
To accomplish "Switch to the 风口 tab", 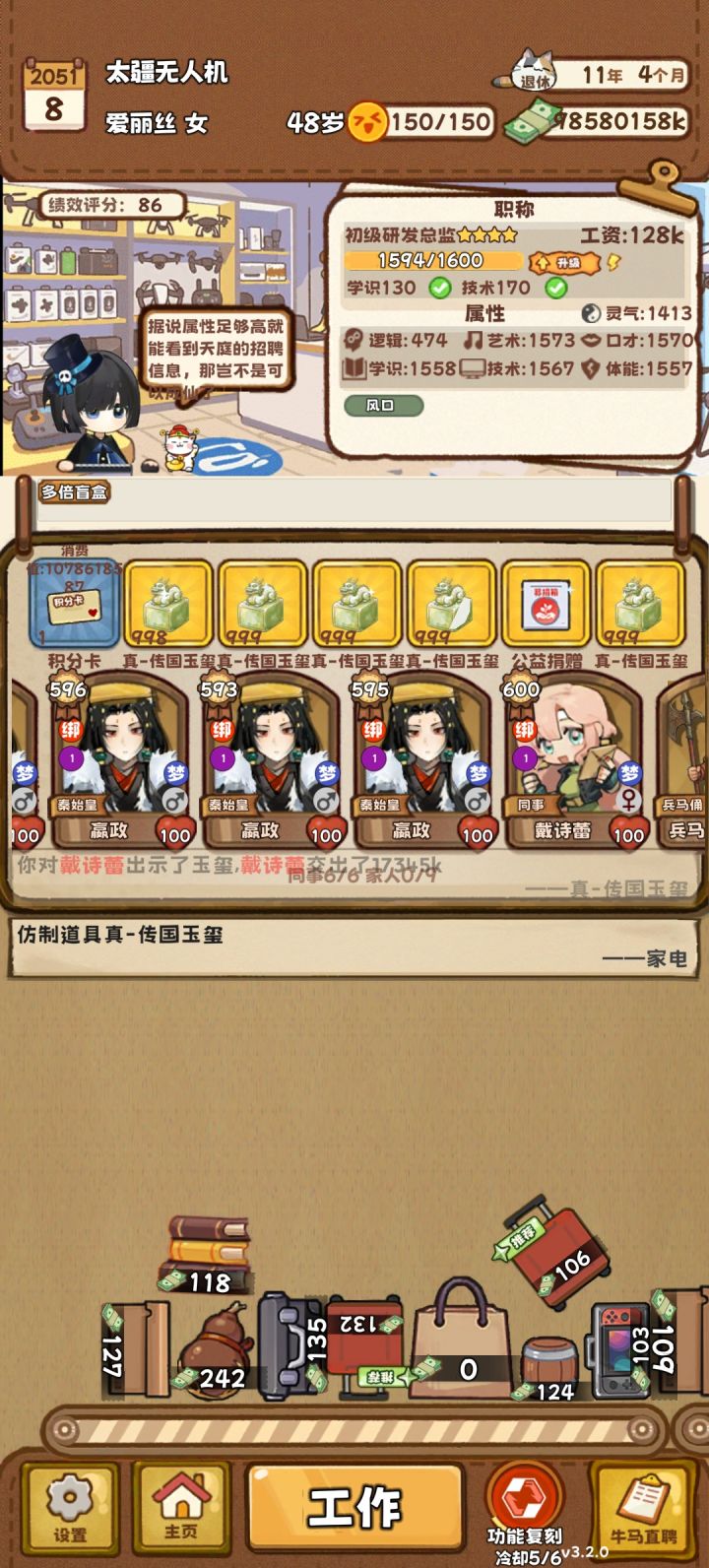I will coord(385,406).
